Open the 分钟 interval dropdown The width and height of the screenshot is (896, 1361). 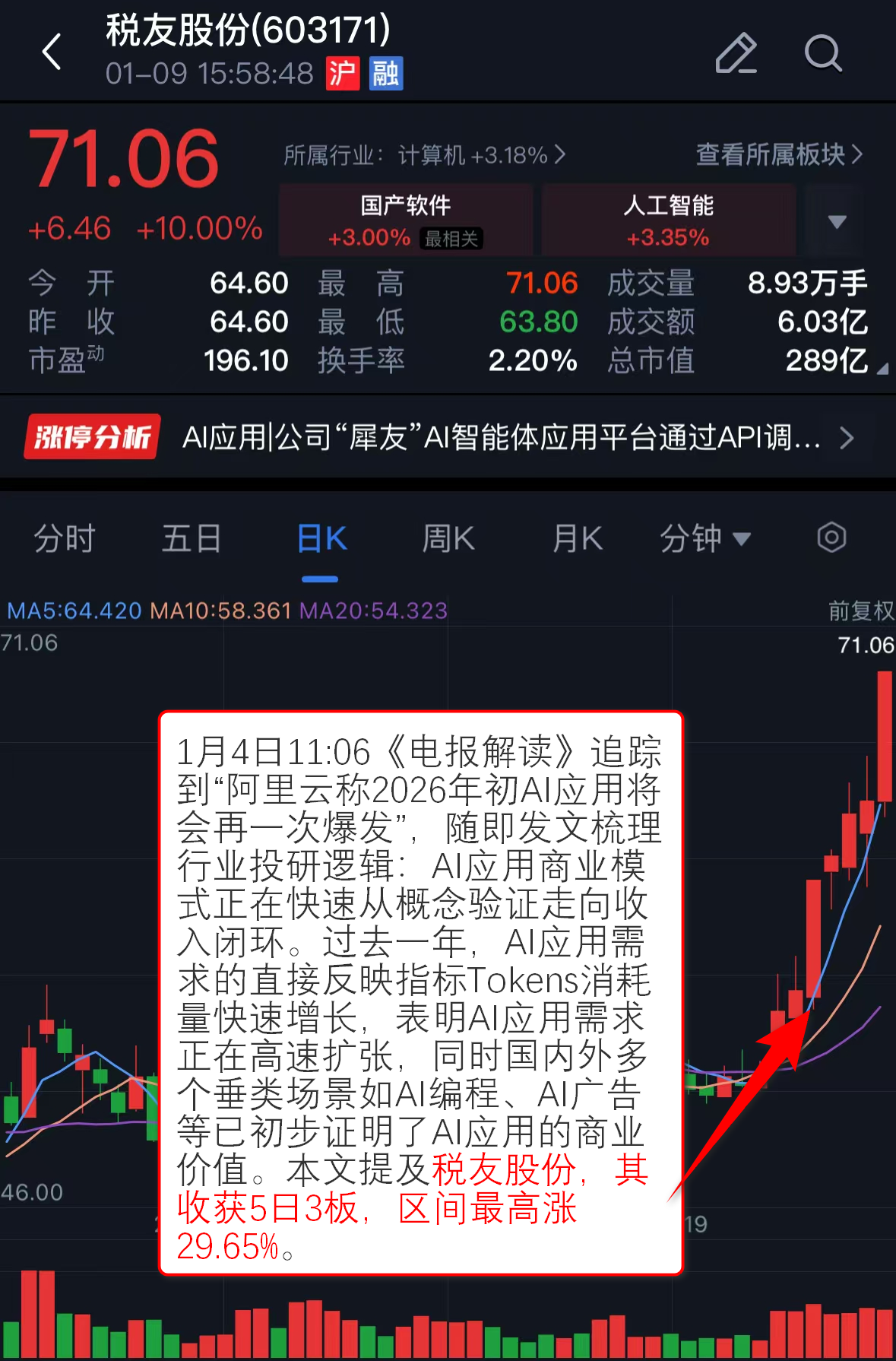(x=704, y=538)
